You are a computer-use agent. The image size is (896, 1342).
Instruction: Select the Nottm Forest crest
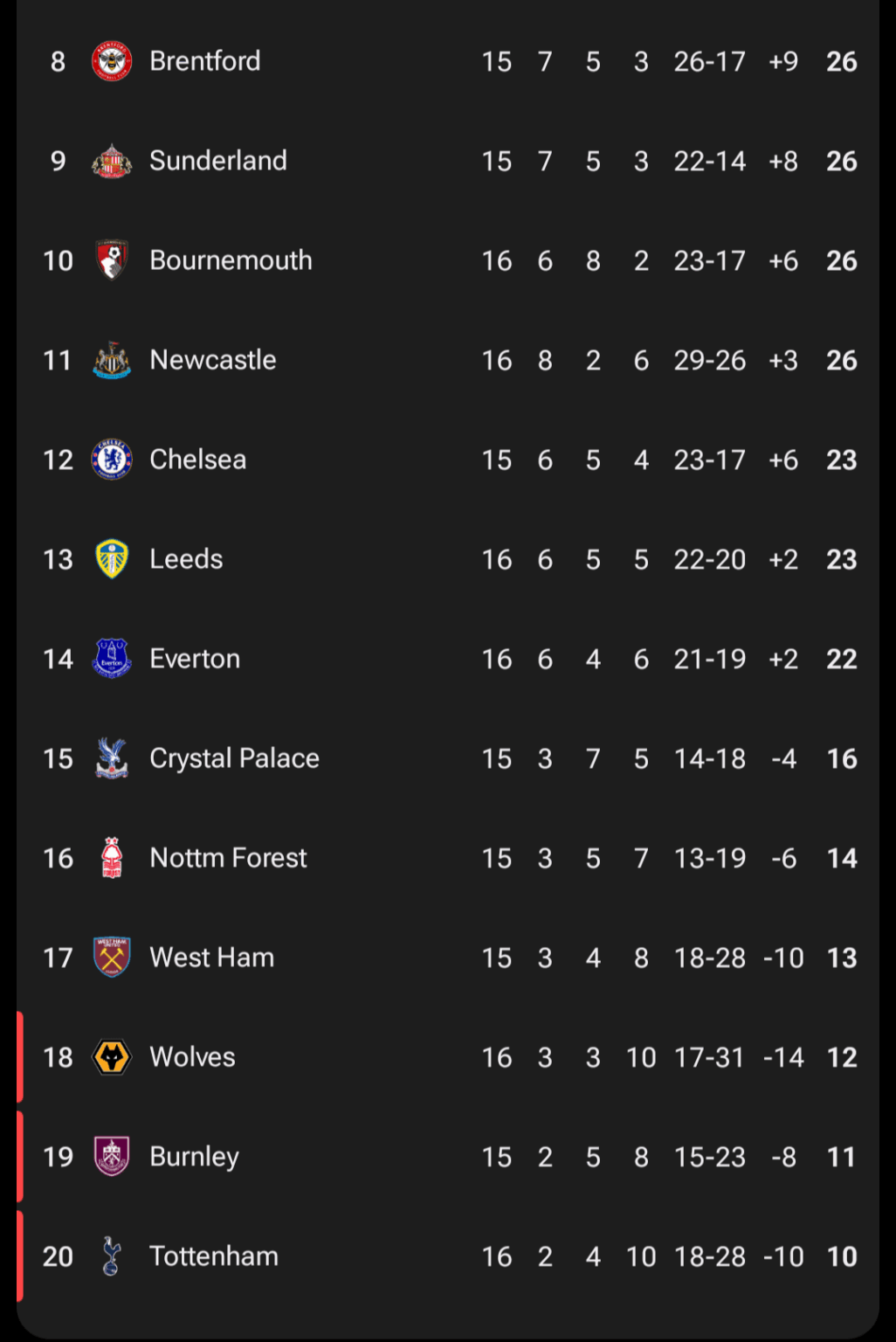point(112,857)
